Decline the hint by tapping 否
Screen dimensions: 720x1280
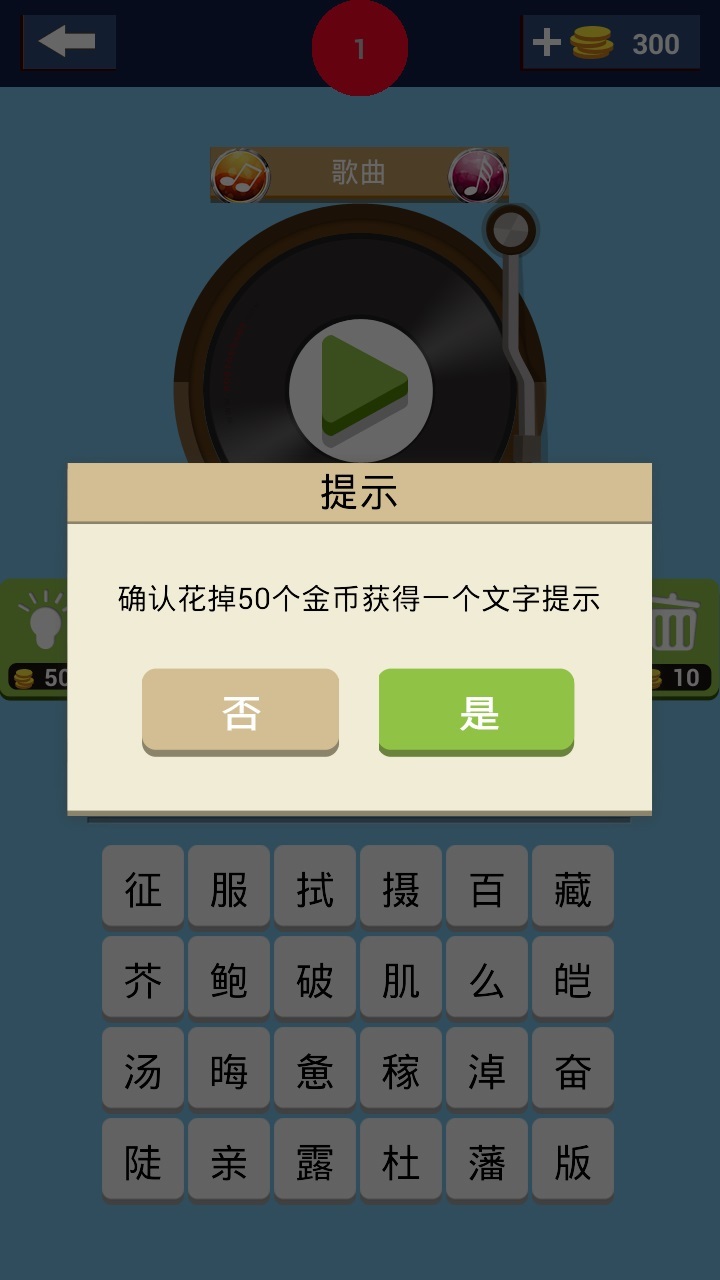(240, 711)
